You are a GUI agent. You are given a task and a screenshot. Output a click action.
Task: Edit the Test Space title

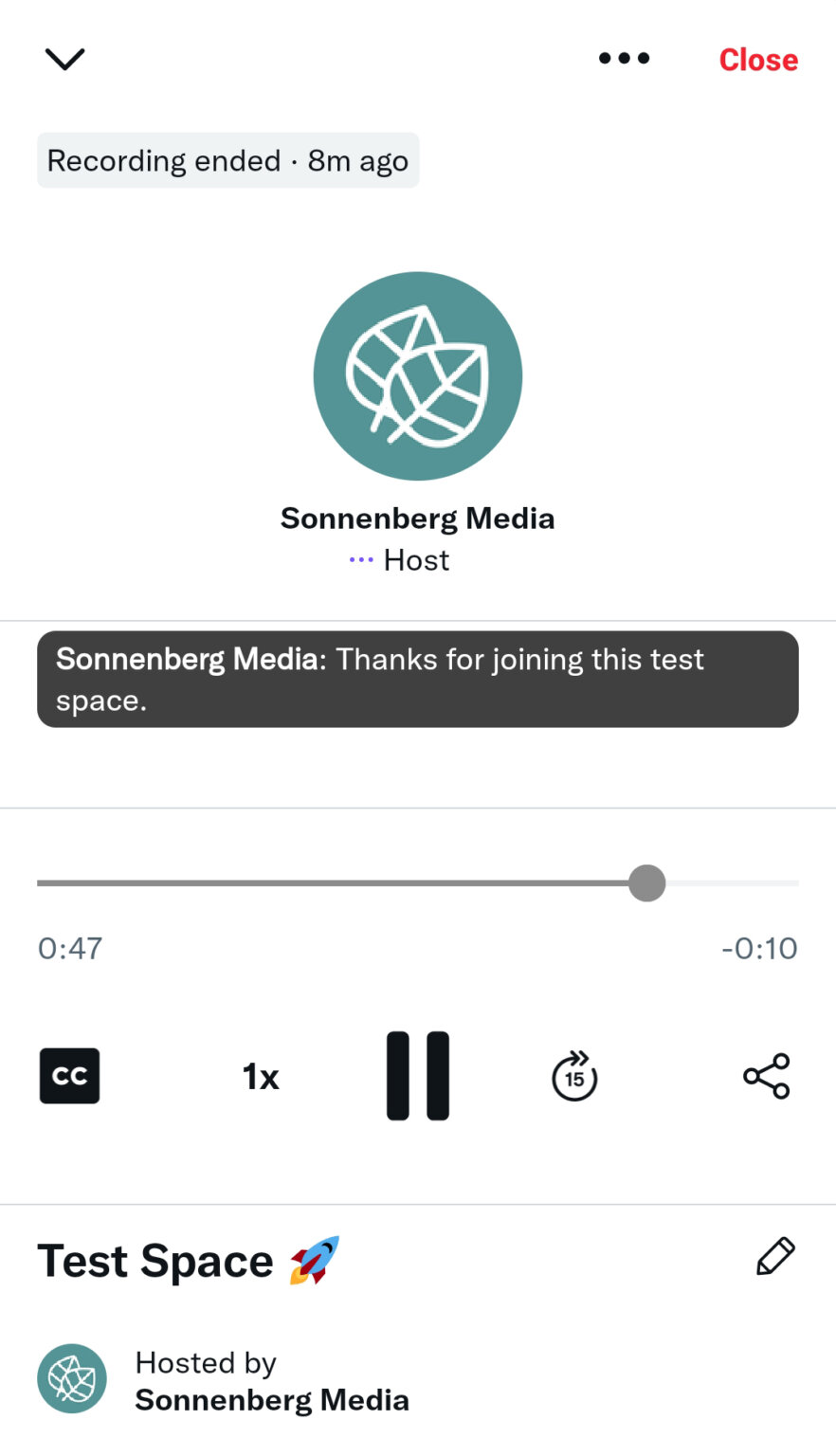tap(774, 1257)
